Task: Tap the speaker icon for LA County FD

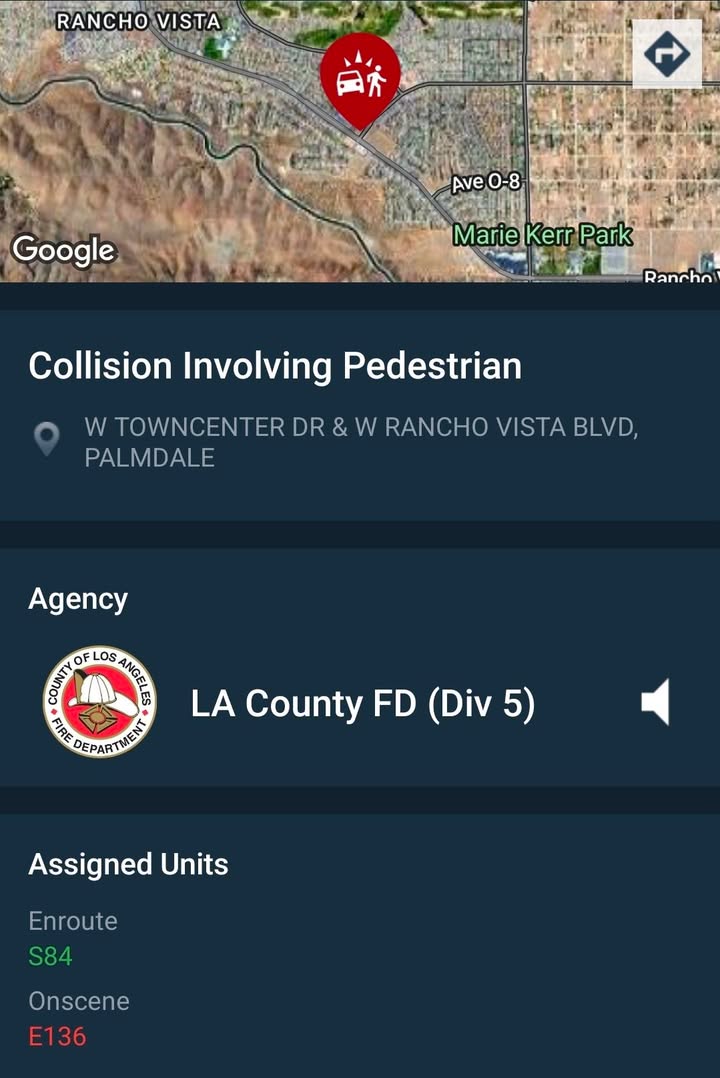Action: [x=655, y=702]
